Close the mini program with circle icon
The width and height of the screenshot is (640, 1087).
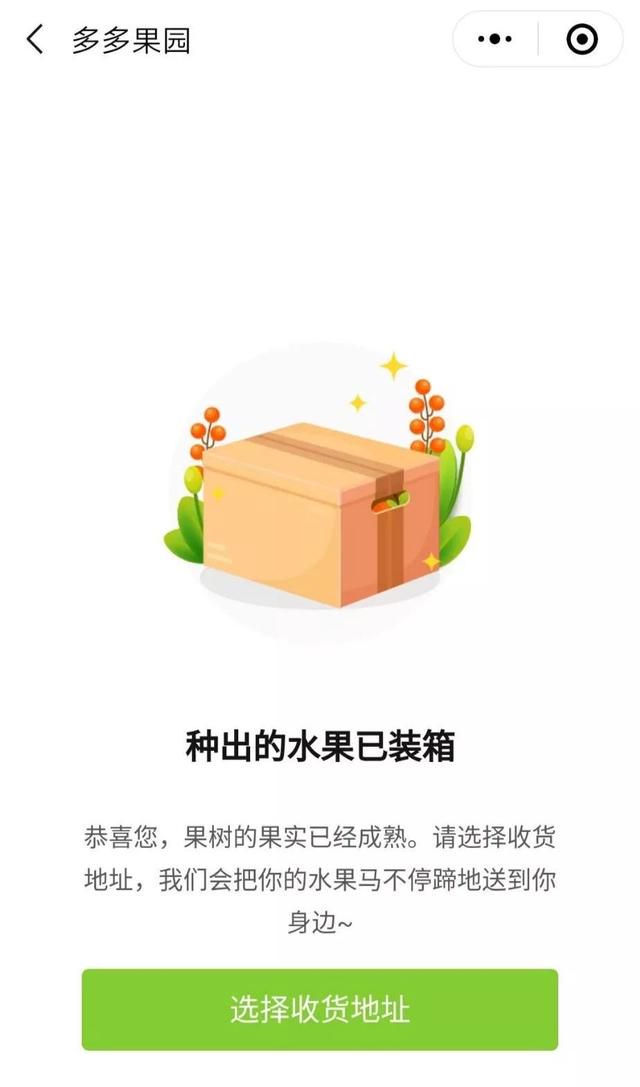pyautogui.click(x=582, y=40)
